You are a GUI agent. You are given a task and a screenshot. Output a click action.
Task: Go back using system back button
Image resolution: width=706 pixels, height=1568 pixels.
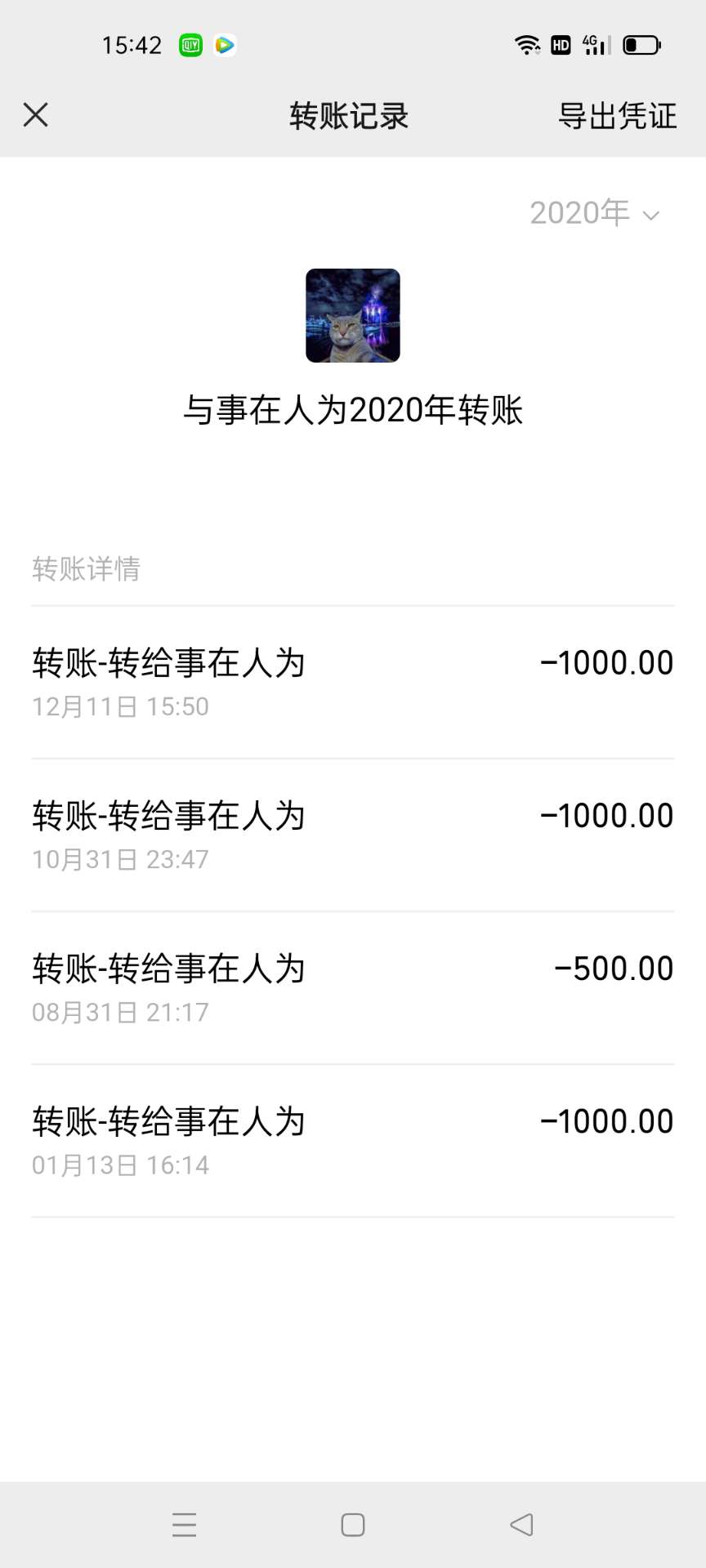click(521, 1525)
